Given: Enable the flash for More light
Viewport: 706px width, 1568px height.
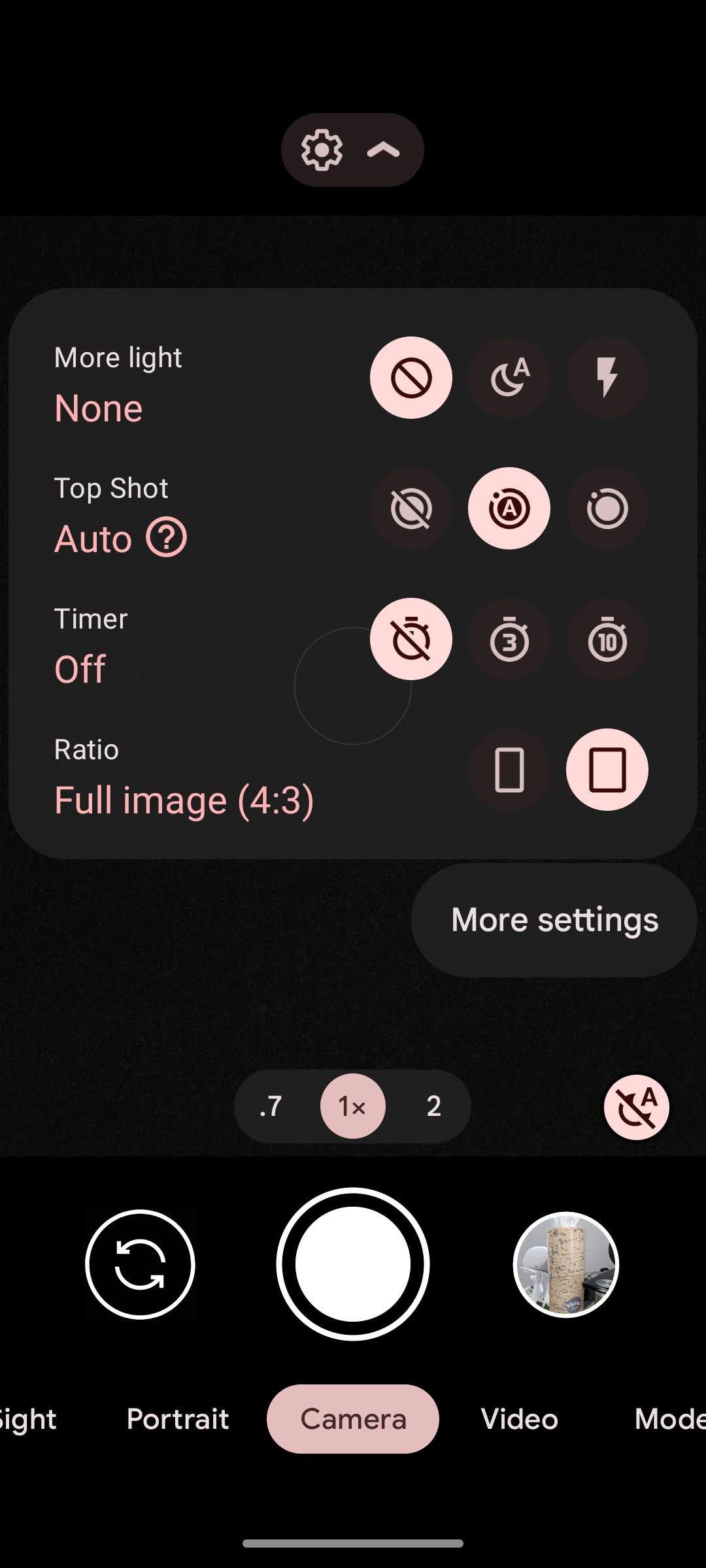Looking at the screenshot, I should click(x=607, y=378).
